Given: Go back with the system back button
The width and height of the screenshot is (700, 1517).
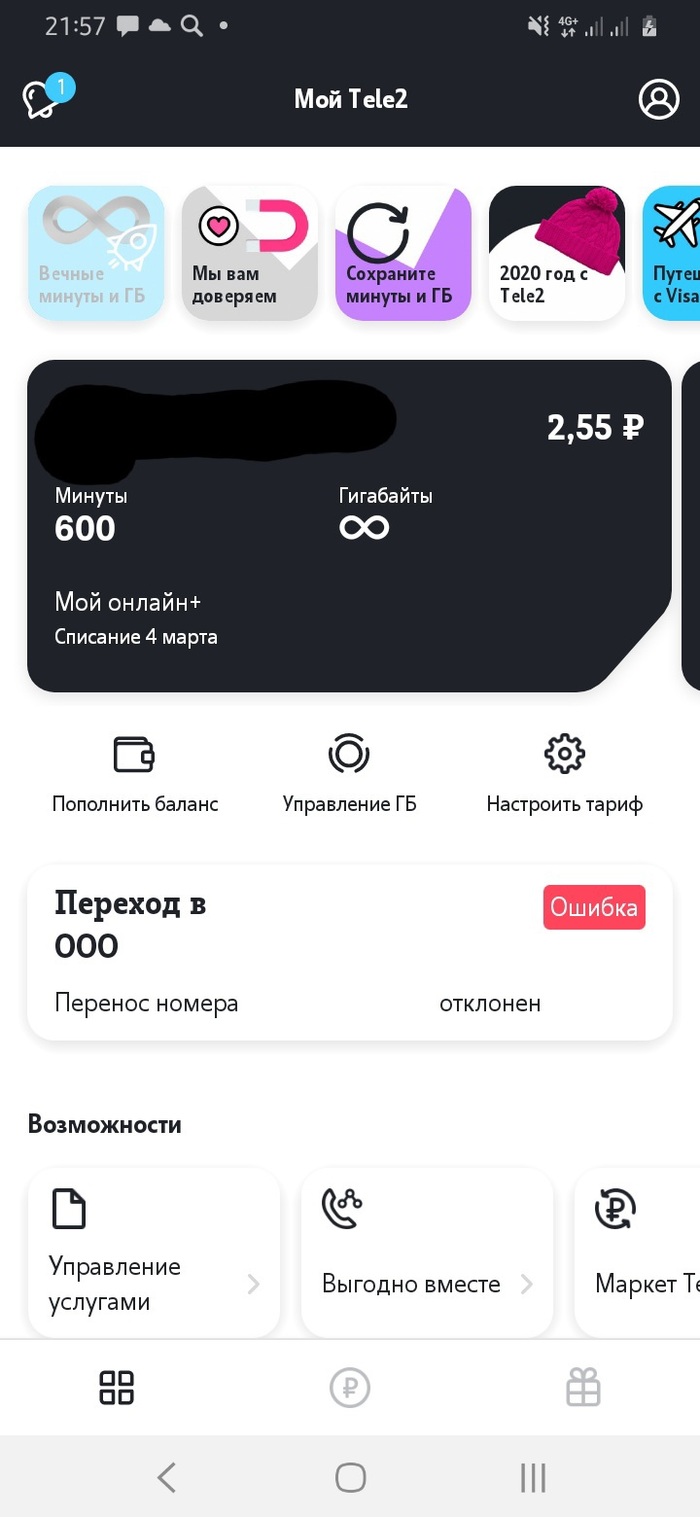Looking at the screenshot, I should [x=167, y=1477].
